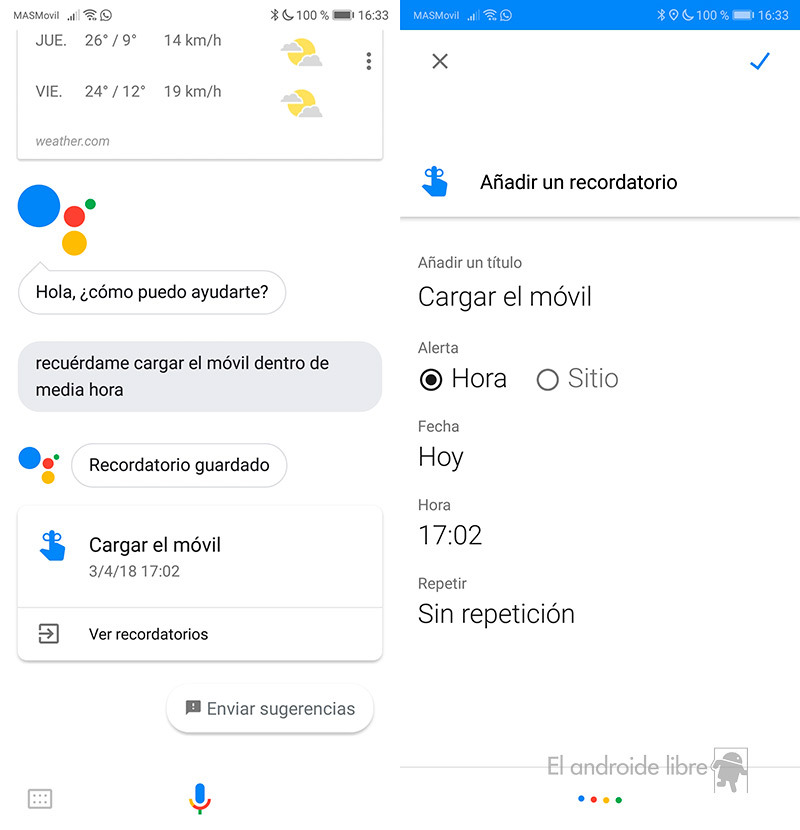This screenshot has width=800, height=830.
Task: Change the date set to Hoy
Action: click(441, 458)
